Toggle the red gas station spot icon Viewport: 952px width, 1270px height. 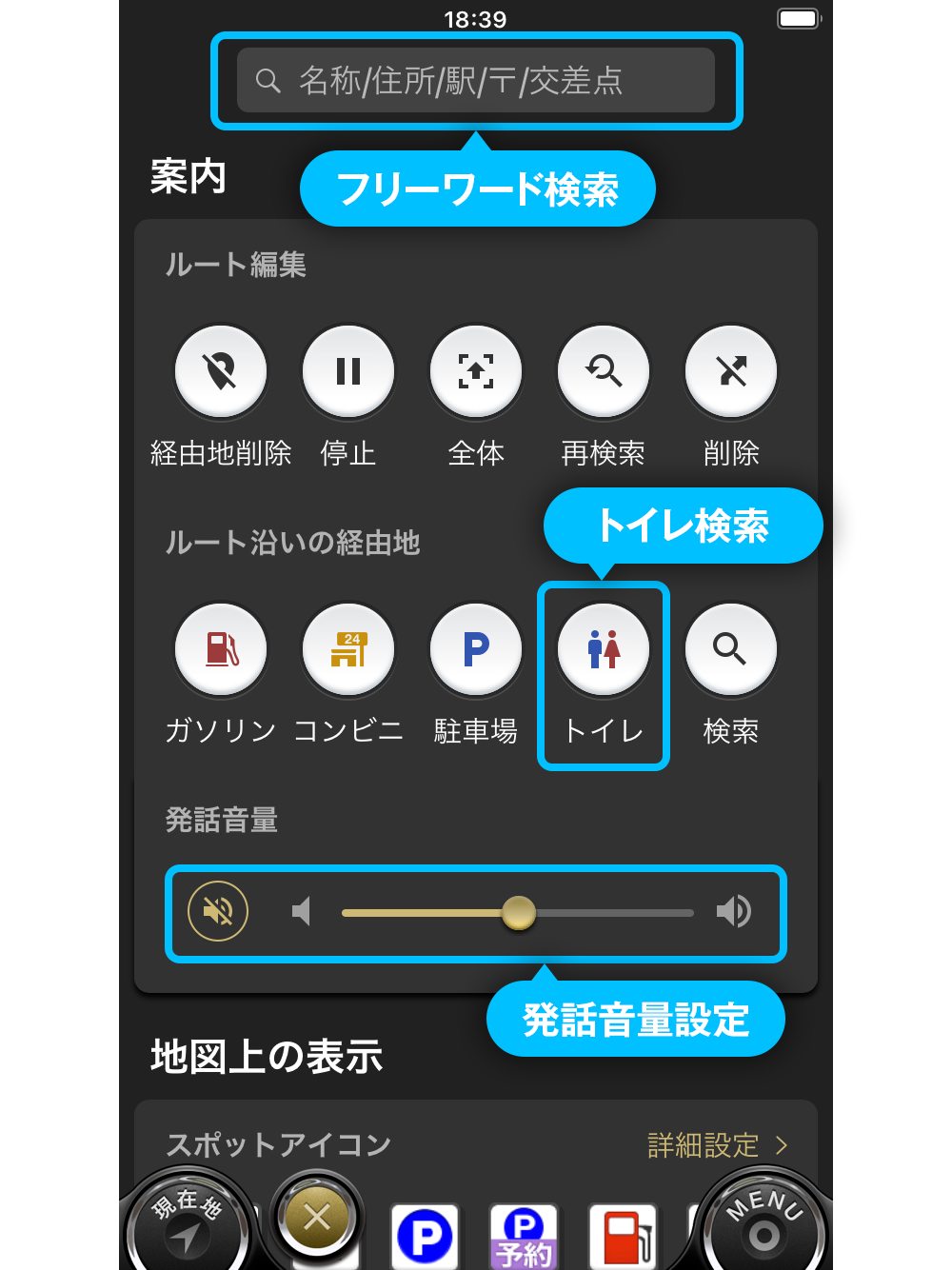click(x=622, y=1237)
